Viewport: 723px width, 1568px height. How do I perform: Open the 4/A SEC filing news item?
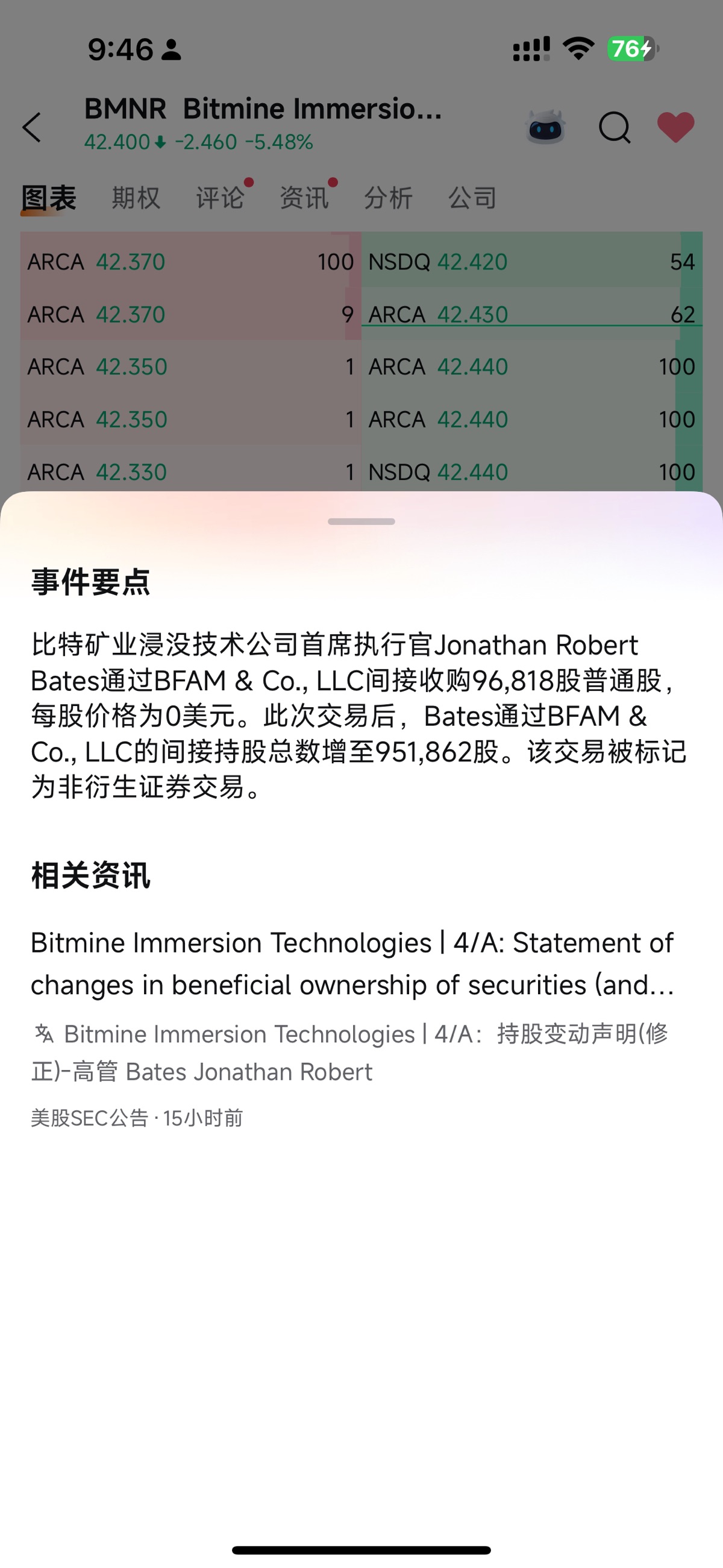353,963
